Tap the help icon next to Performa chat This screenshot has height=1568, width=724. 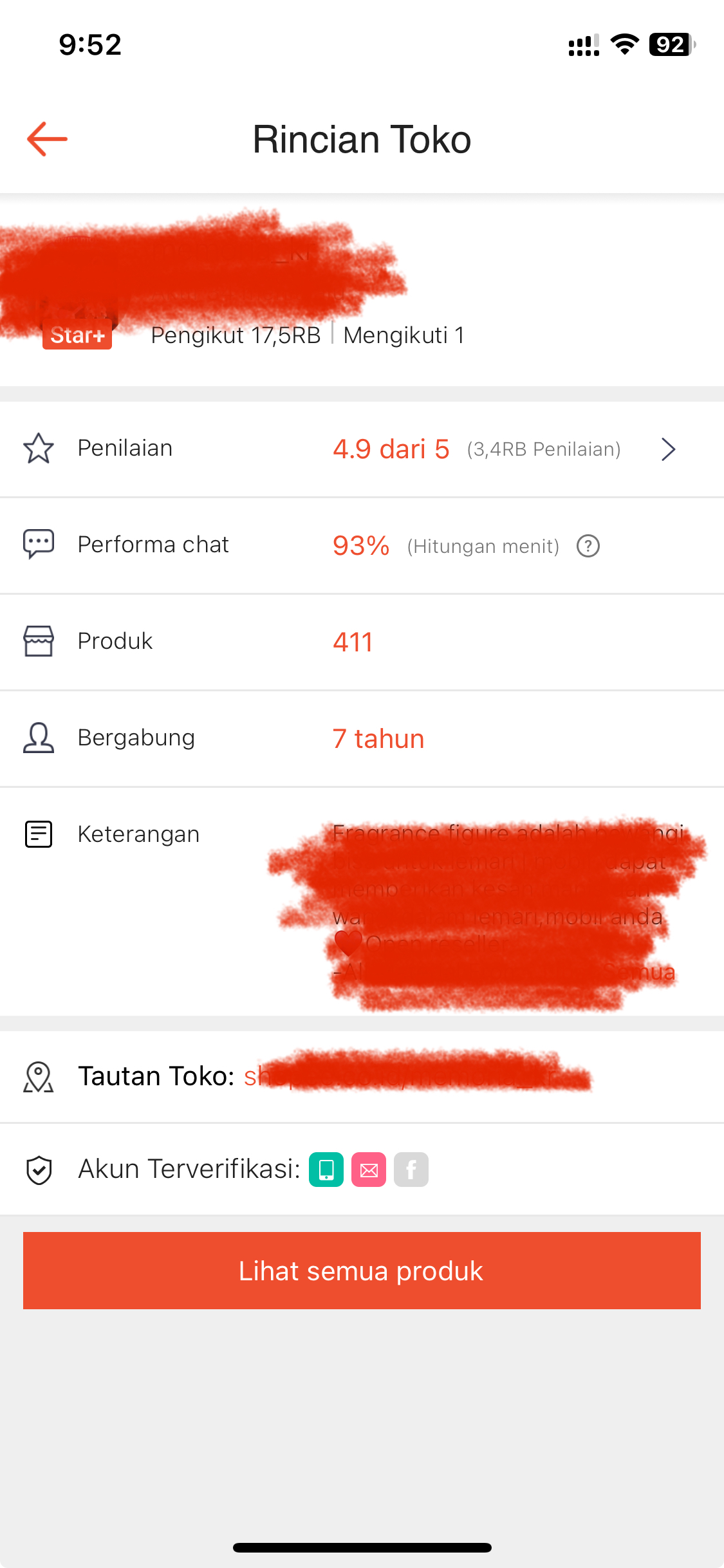pos(588,546)
